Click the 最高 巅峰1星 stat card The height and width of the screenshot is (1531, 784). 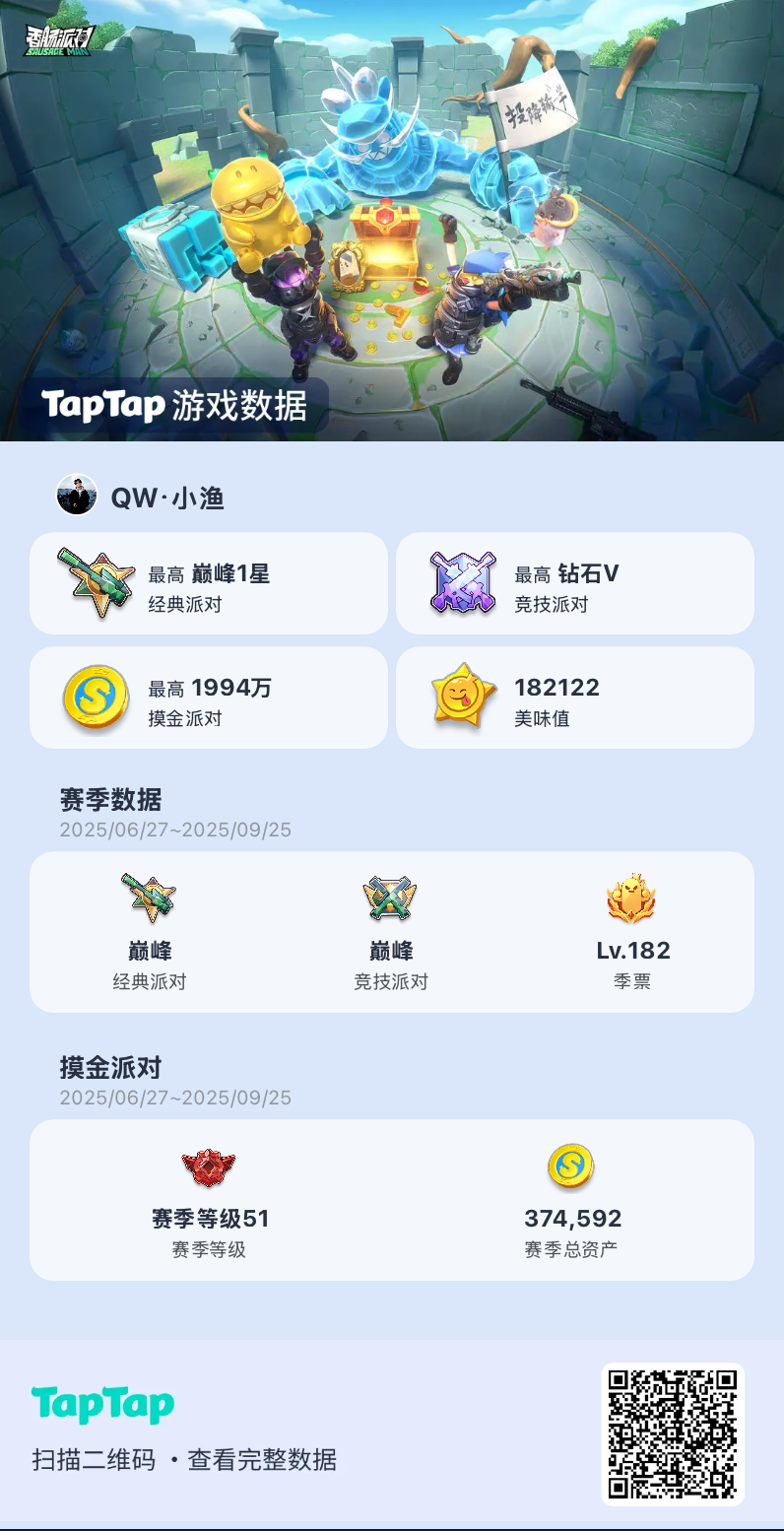tap(209, 583)
